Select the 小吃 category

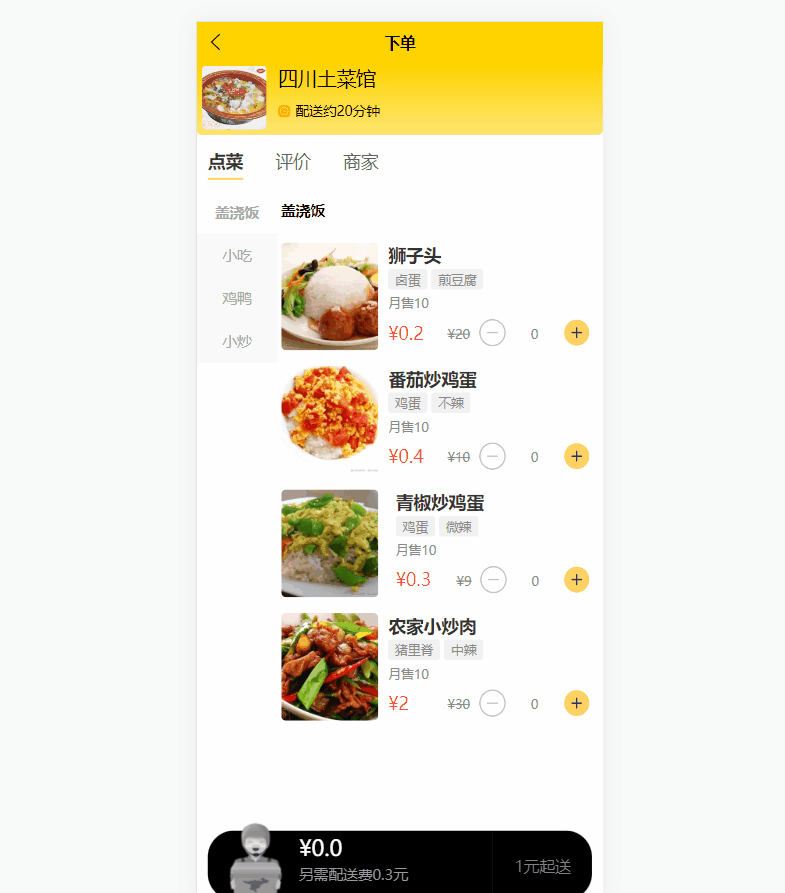tap(237, 256)
